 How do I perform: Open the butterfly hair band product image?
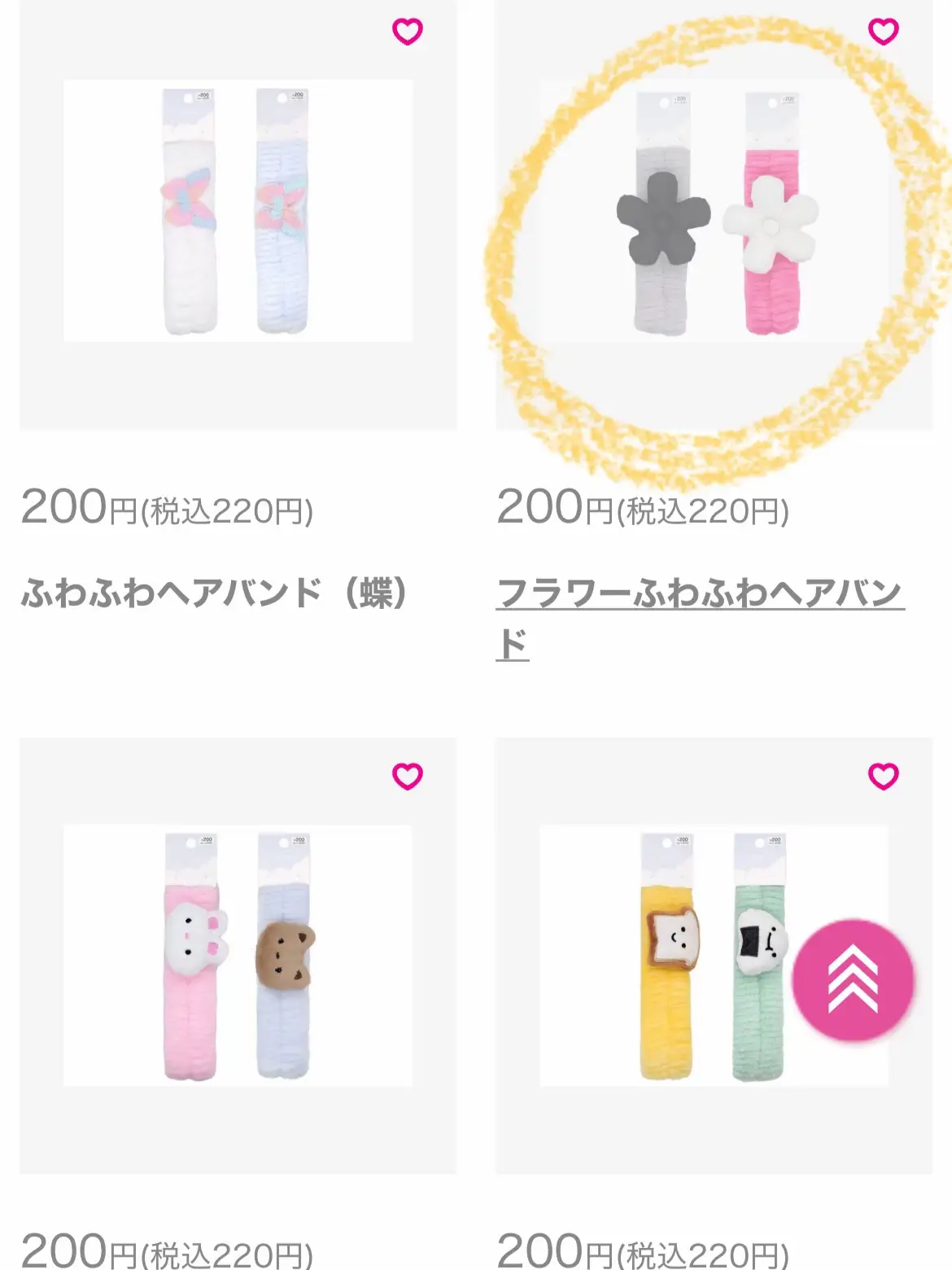(x=238, y=211)
